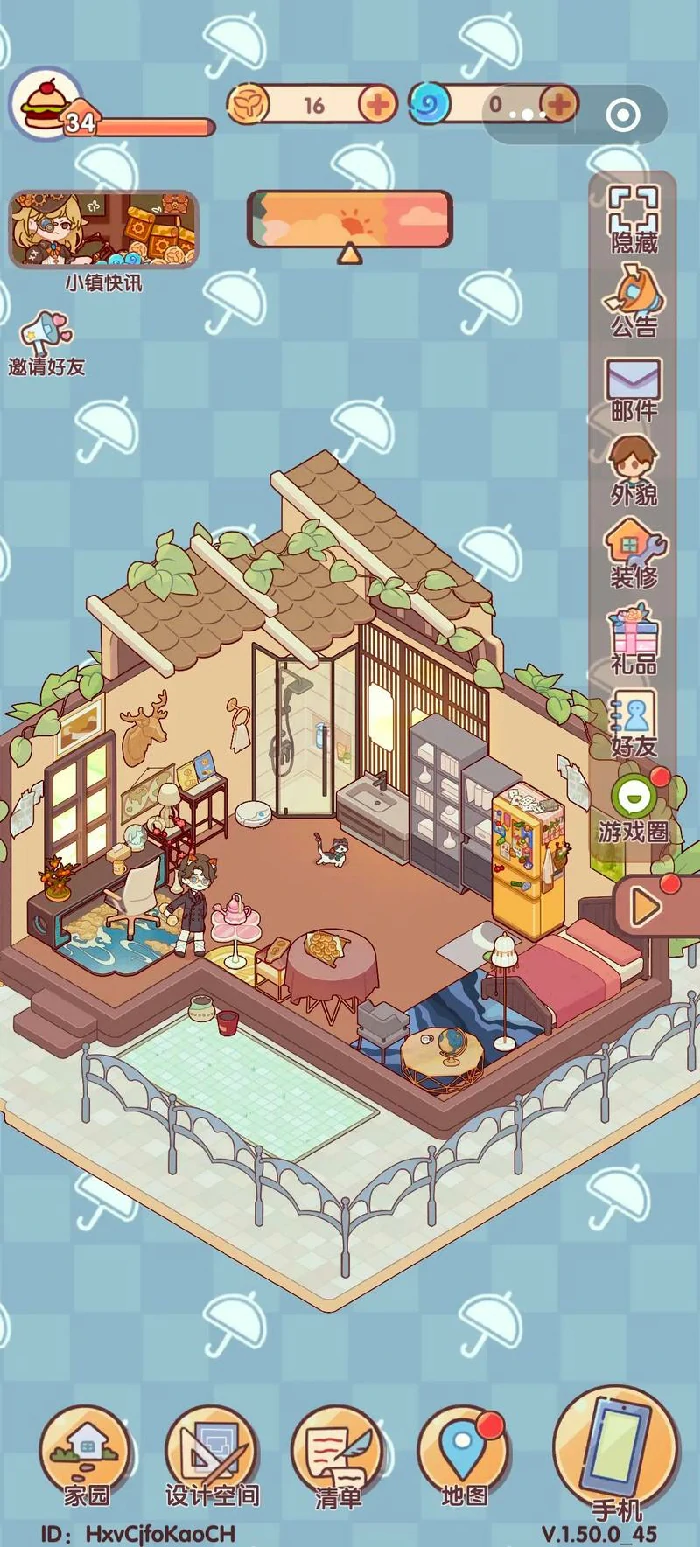Expand the orange arrow side panel

(x=647, y=906)
